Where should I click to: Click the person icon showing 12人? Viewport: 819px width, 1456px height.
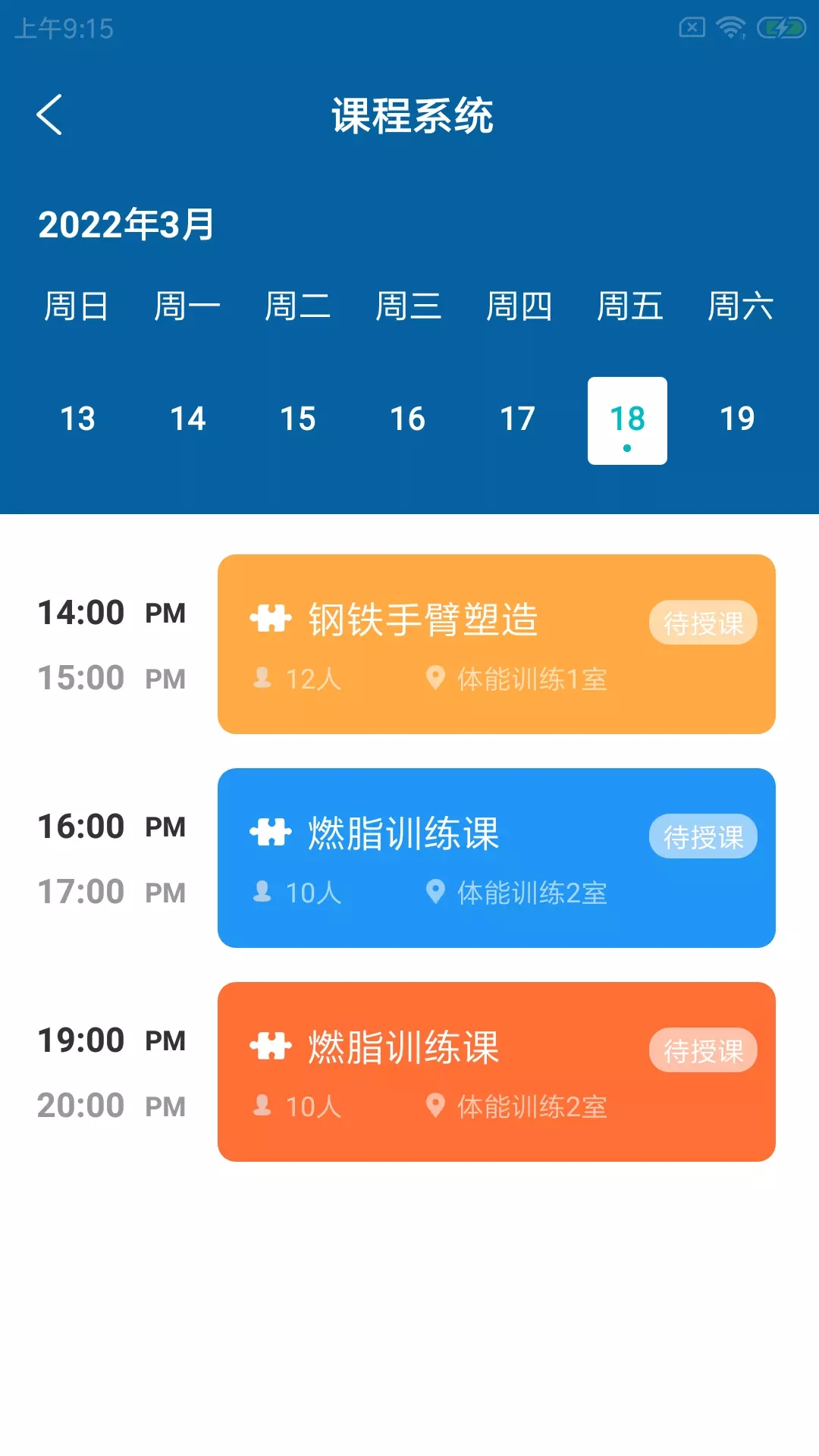coord(263,679)
